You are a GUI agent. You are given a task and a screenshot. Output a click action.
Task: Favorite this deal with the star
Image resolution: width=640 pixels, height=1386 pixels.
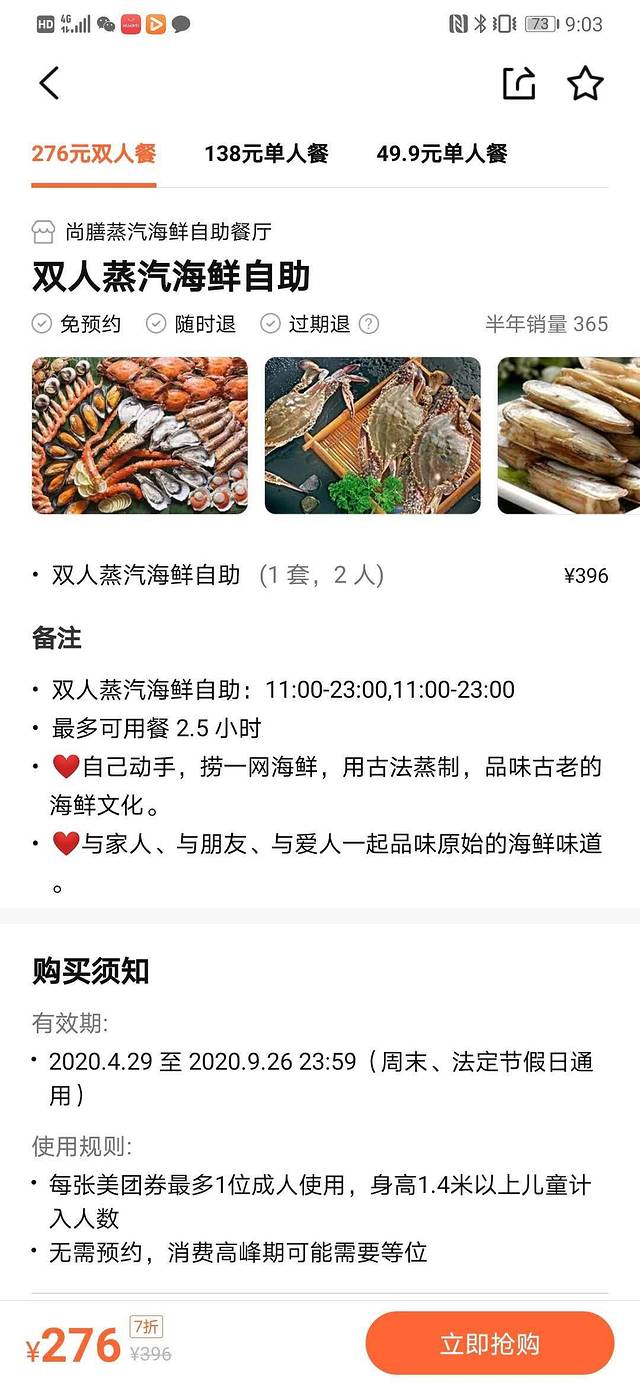tap(585, 83)
